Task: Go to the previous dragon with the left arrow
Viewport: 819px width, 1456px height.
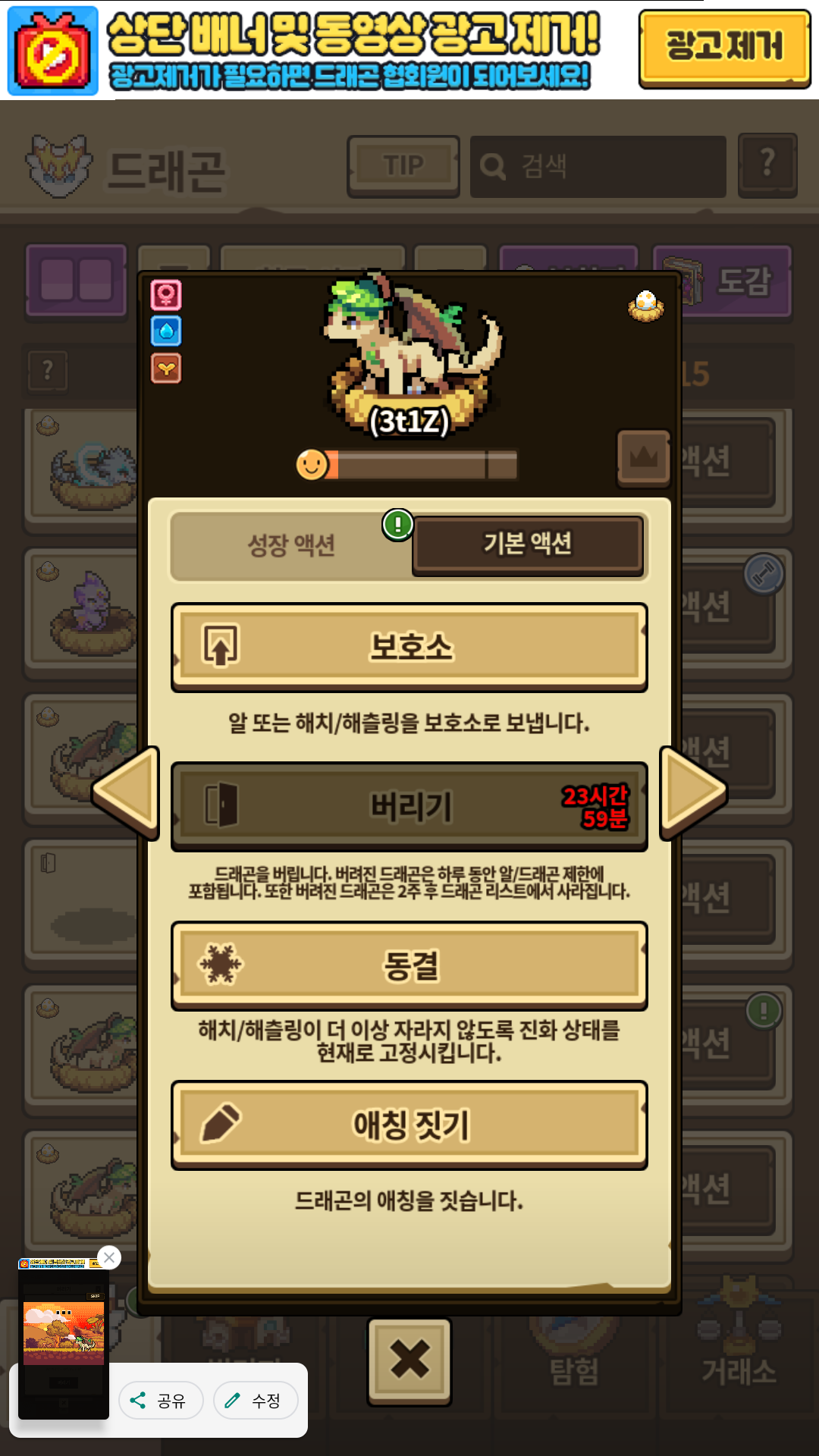Action: click(x=126, y=792)
